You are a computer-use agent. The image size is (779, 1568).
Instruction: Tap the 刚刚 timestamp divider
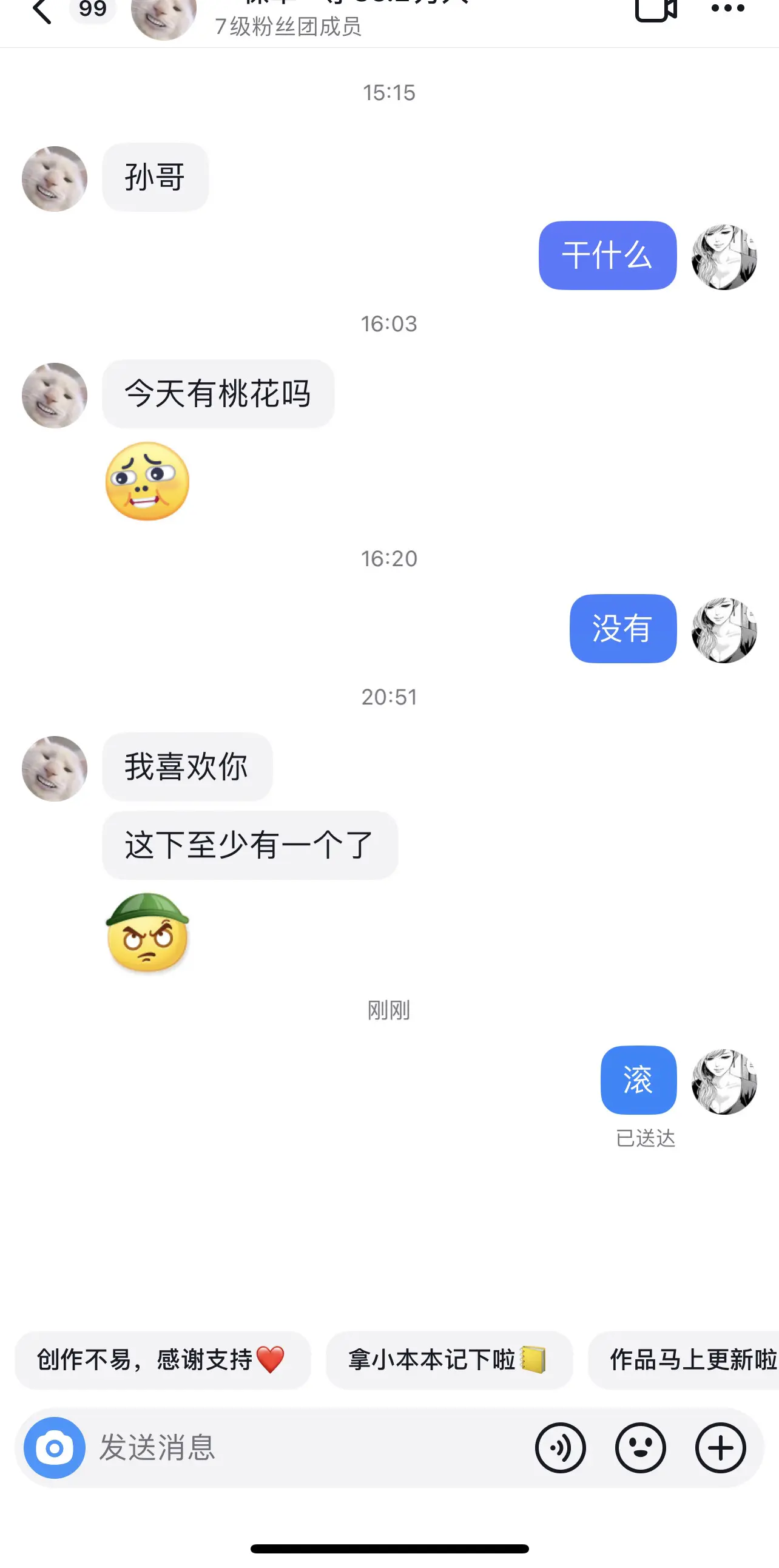389,1009
